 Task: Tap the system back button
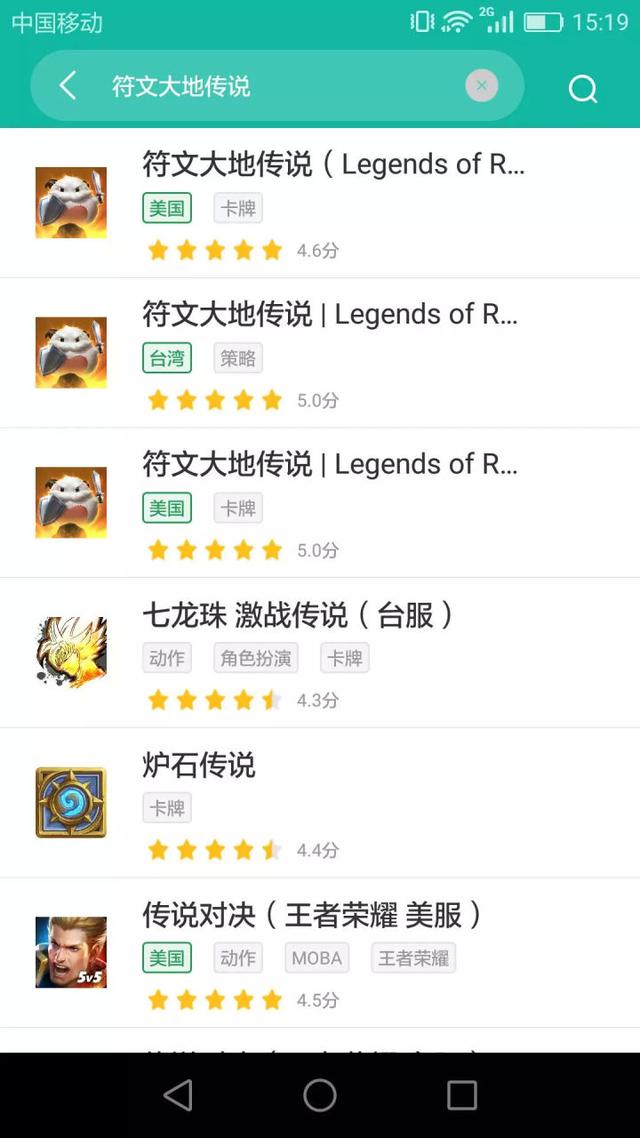pos(178,1095)
